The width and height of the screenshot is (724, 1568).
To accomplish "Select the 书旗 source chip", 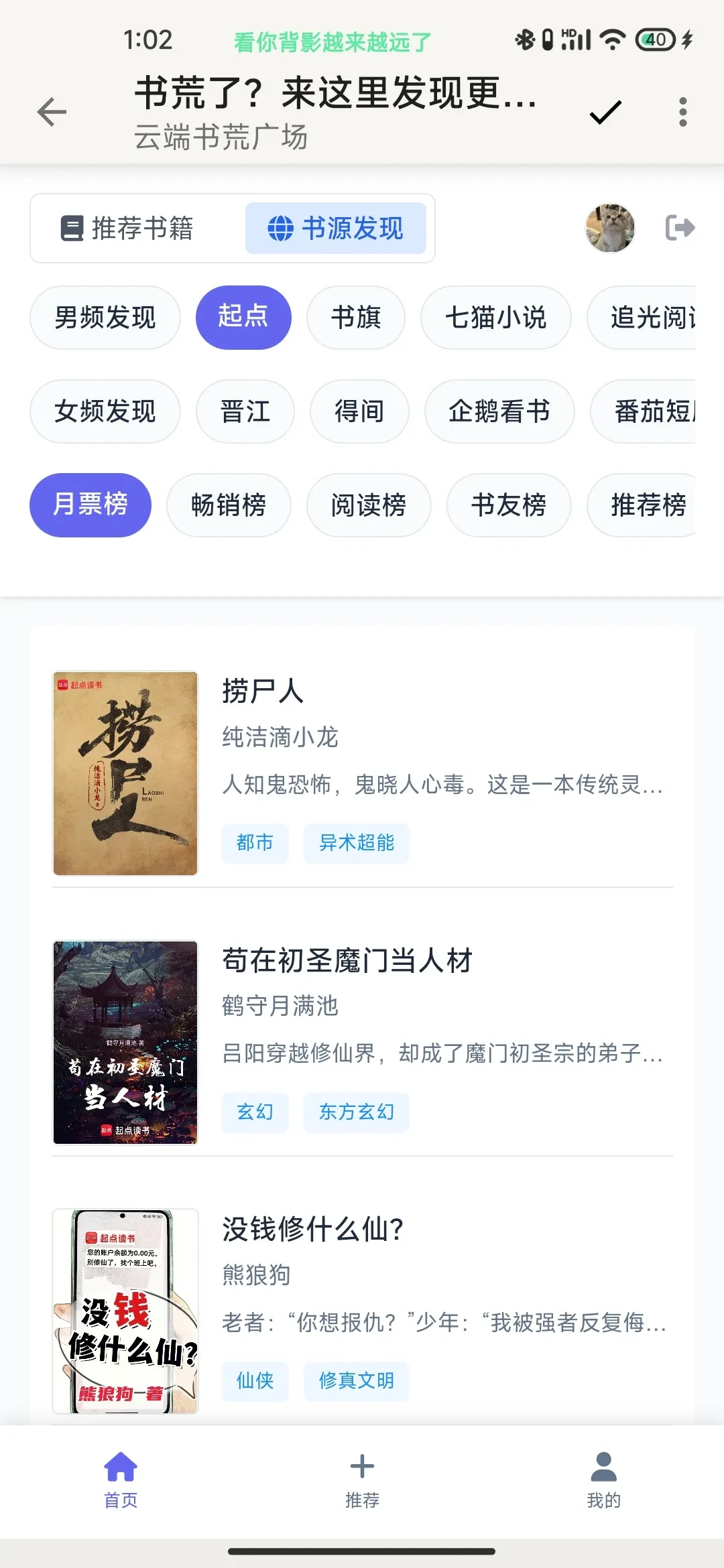I will click(355, 318).
